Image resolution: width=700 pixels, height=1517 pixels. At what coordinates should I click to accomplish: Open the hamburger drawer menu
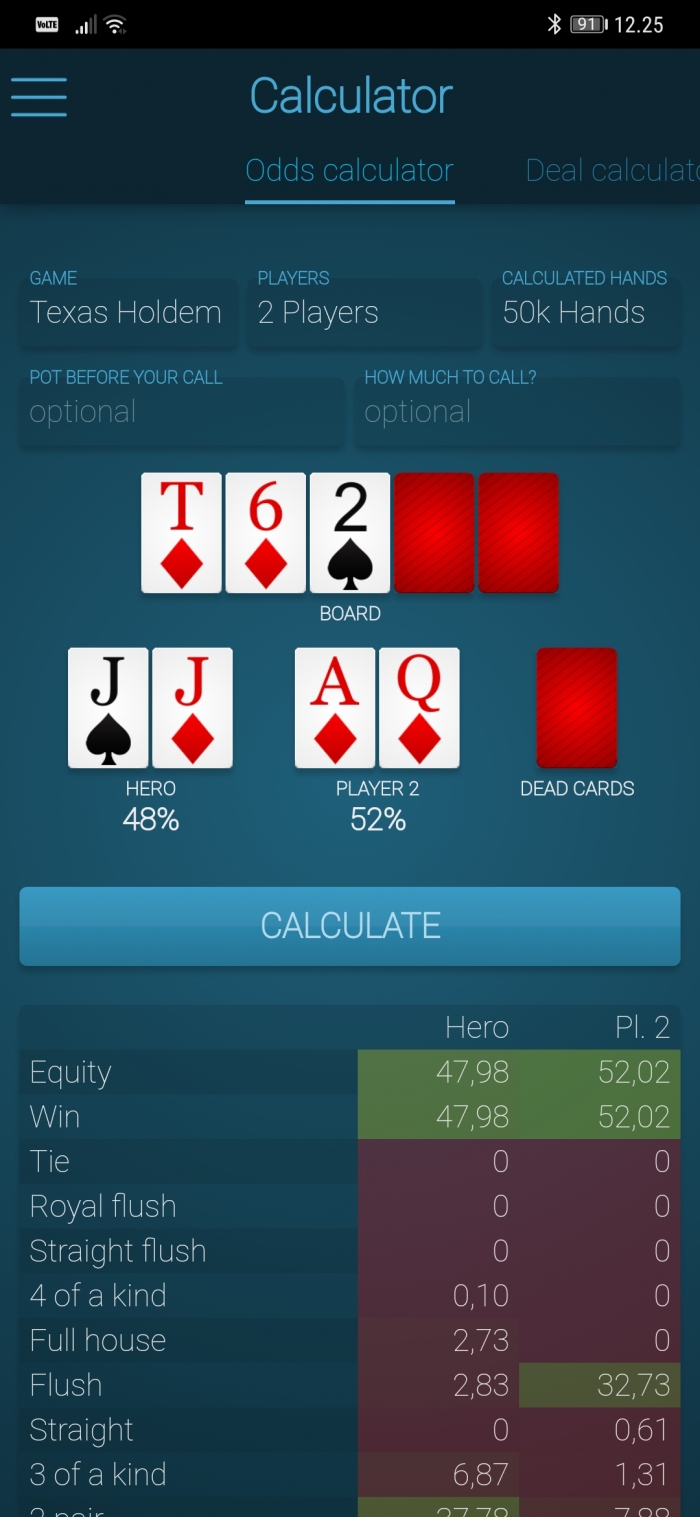[x=39, y=97]
